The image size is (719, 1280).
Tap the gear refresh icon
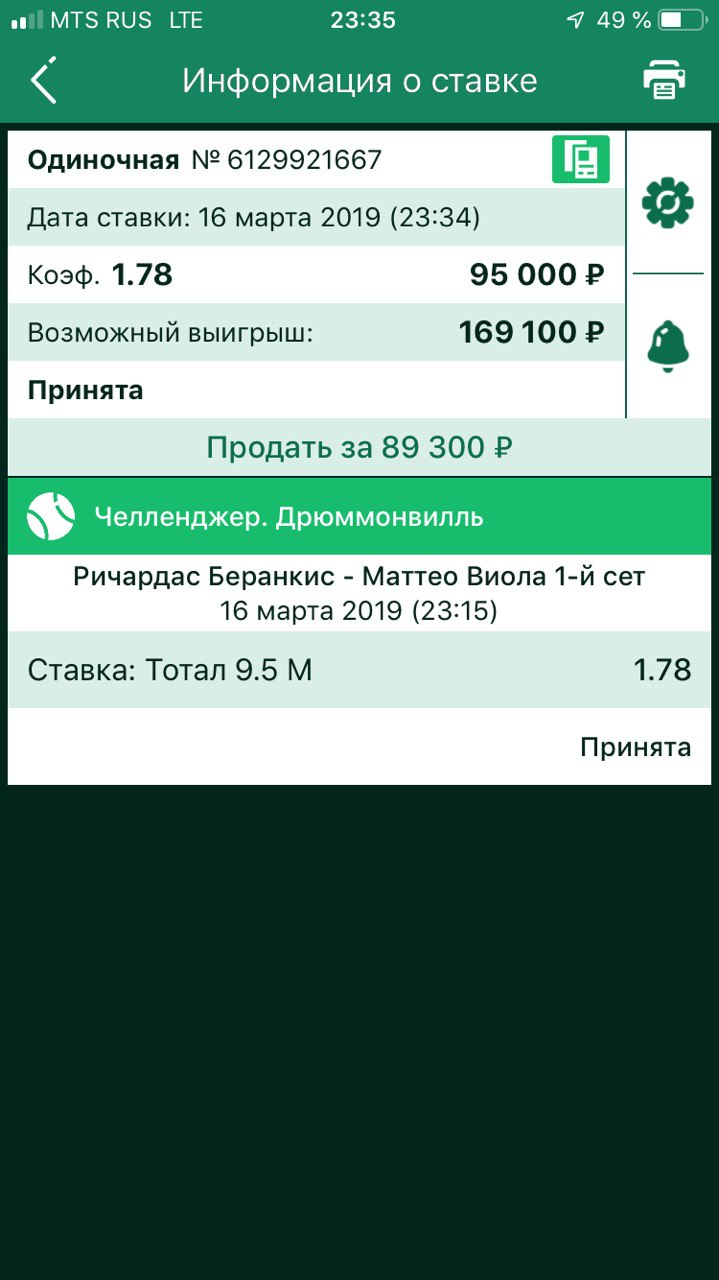668,203
